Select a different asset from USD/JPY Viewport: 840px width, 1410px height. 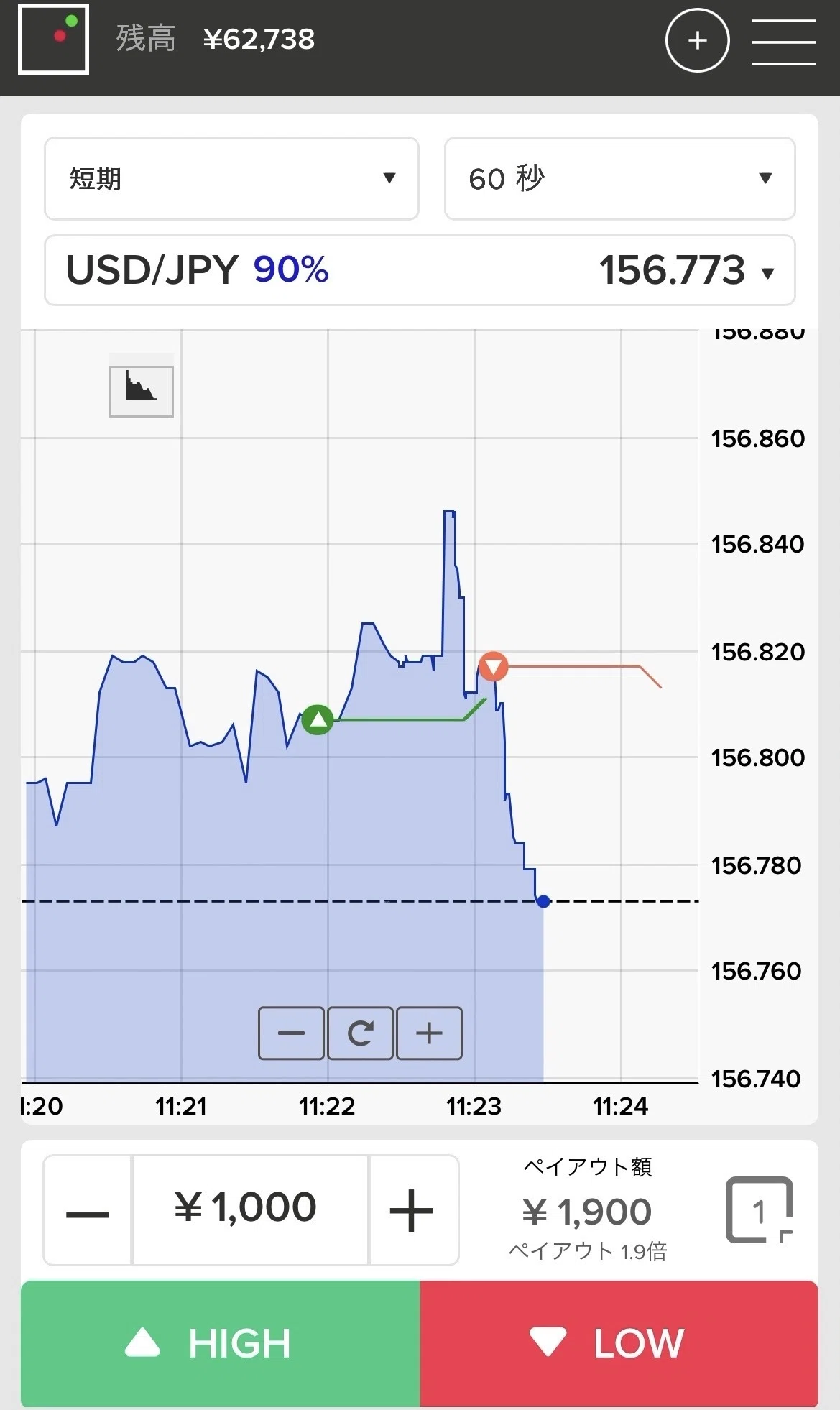point(420,270)
